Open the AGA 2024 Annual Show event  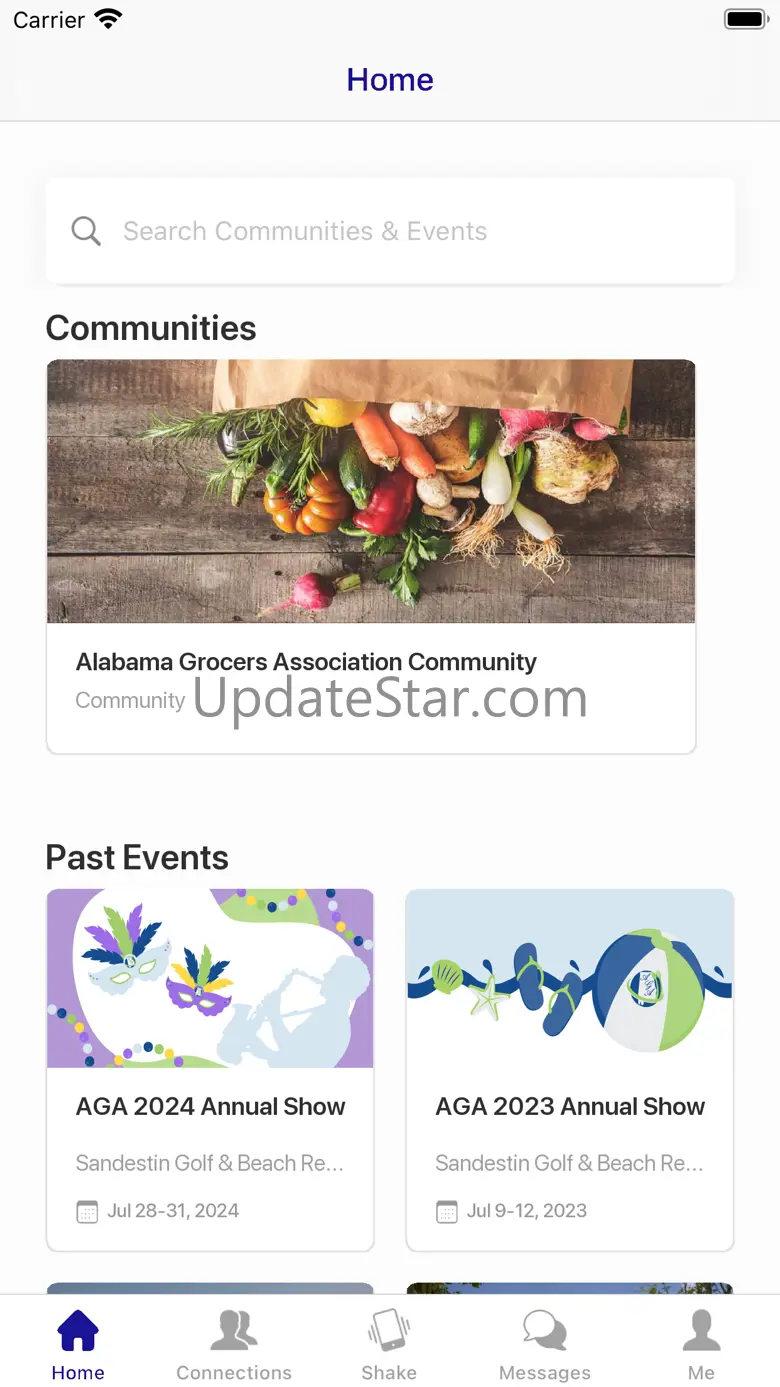[210, 1069]
